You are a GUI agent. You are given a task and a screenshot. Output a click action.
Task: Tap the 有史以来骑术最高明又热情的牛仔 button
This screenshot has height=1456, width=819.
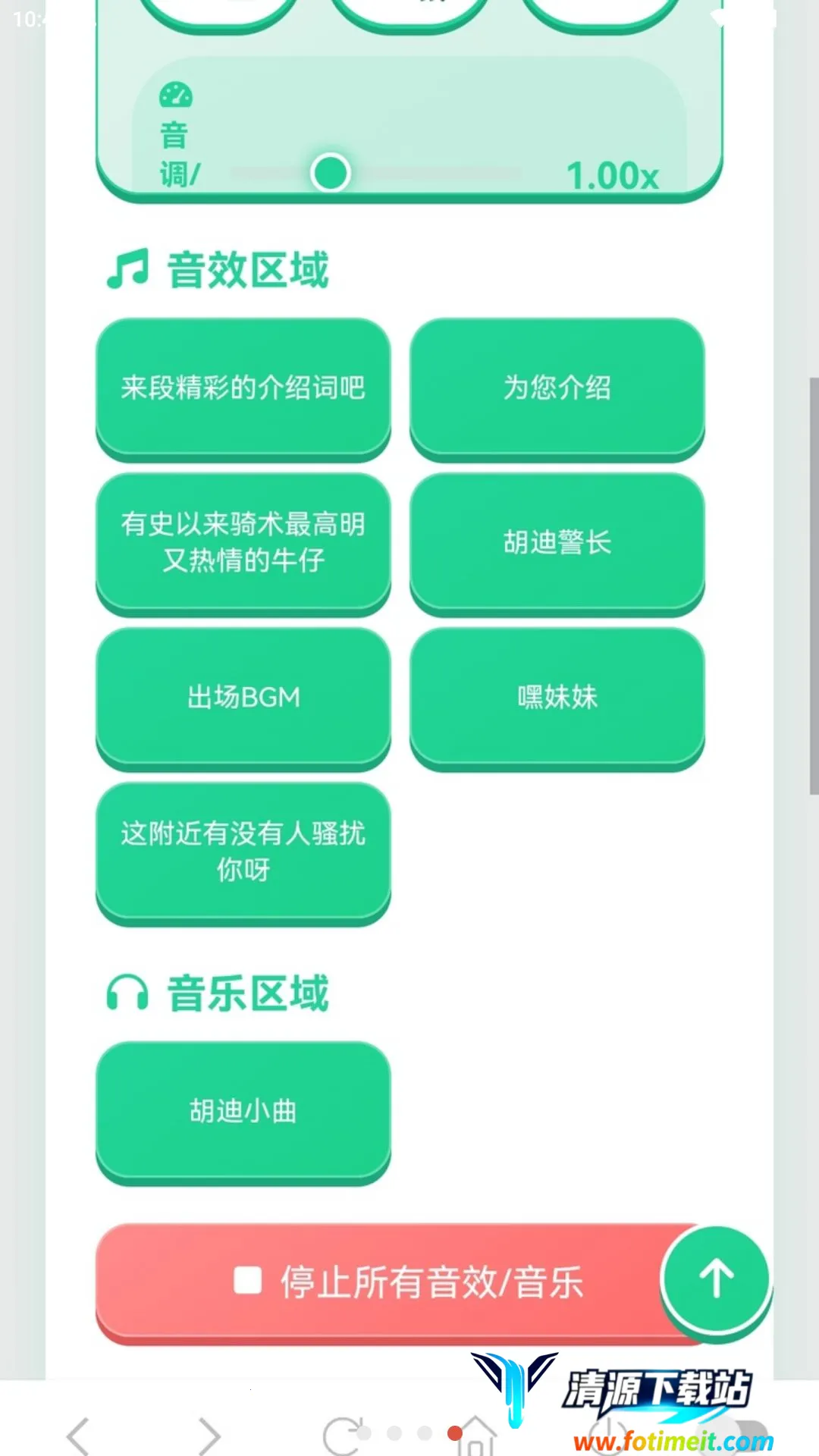click(243, 542)
